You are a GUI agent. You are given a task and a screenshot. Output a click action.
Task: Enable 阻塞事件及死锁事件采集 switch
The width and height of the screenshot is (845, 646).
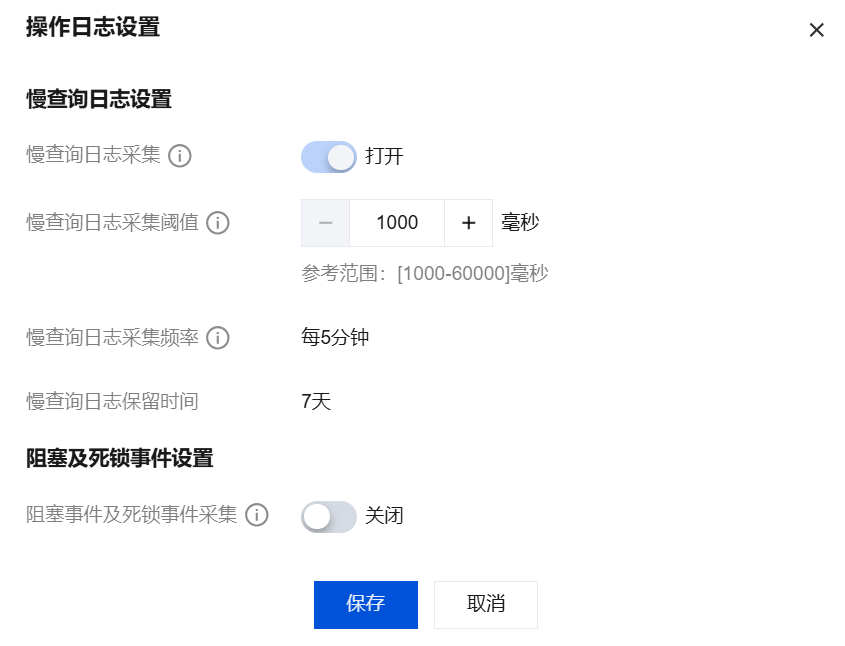click(x=328, y=517)
